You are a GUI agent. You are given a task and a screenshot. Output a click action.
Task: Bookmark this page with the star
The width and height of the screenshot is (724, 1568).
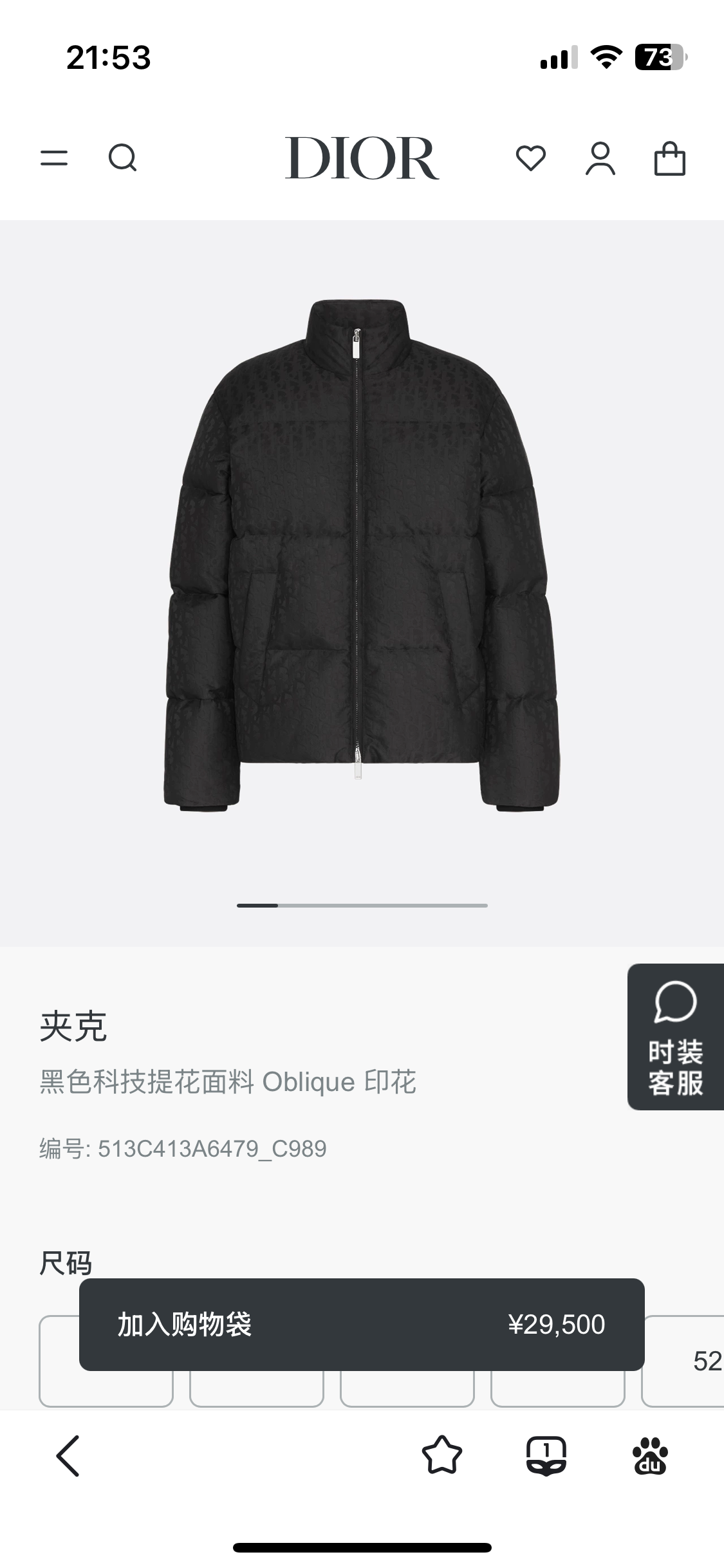pyautogui.click(x=442, y=1456)
